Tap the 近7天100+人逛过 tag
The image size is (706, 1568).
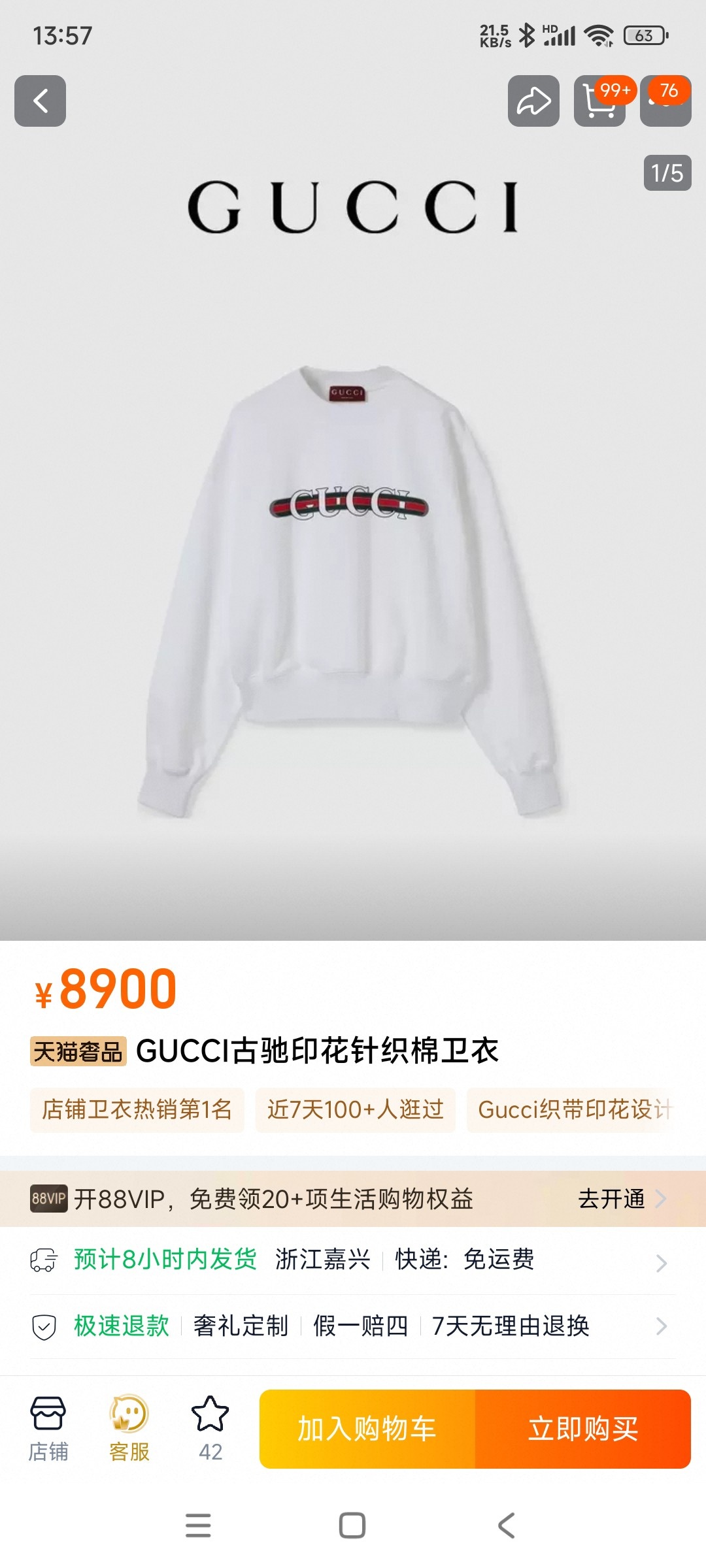coord(355,1109)
